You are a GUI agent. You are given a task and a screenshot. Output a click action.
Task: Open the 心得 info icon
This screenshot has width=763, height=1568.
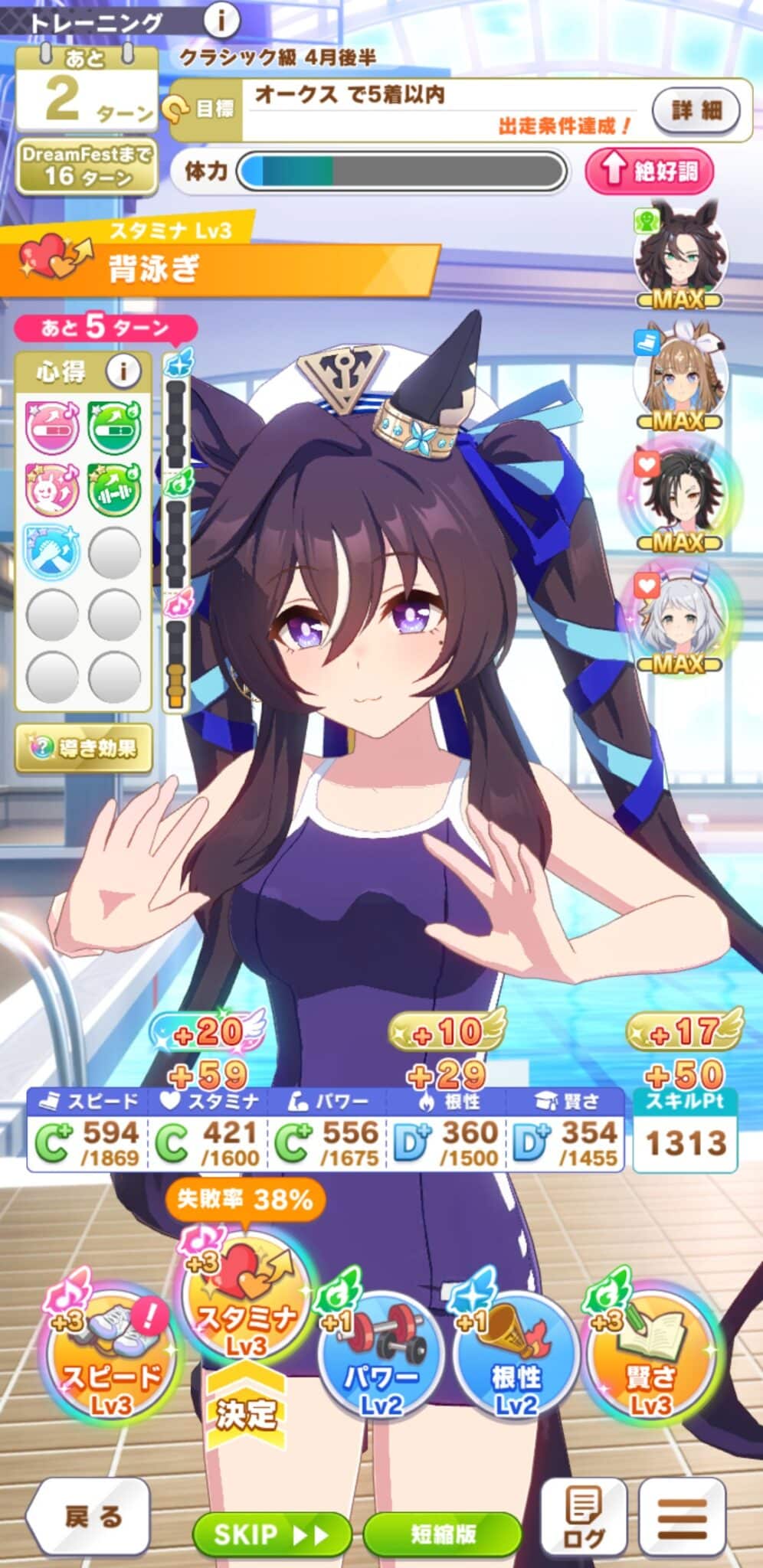coord(123,372)
